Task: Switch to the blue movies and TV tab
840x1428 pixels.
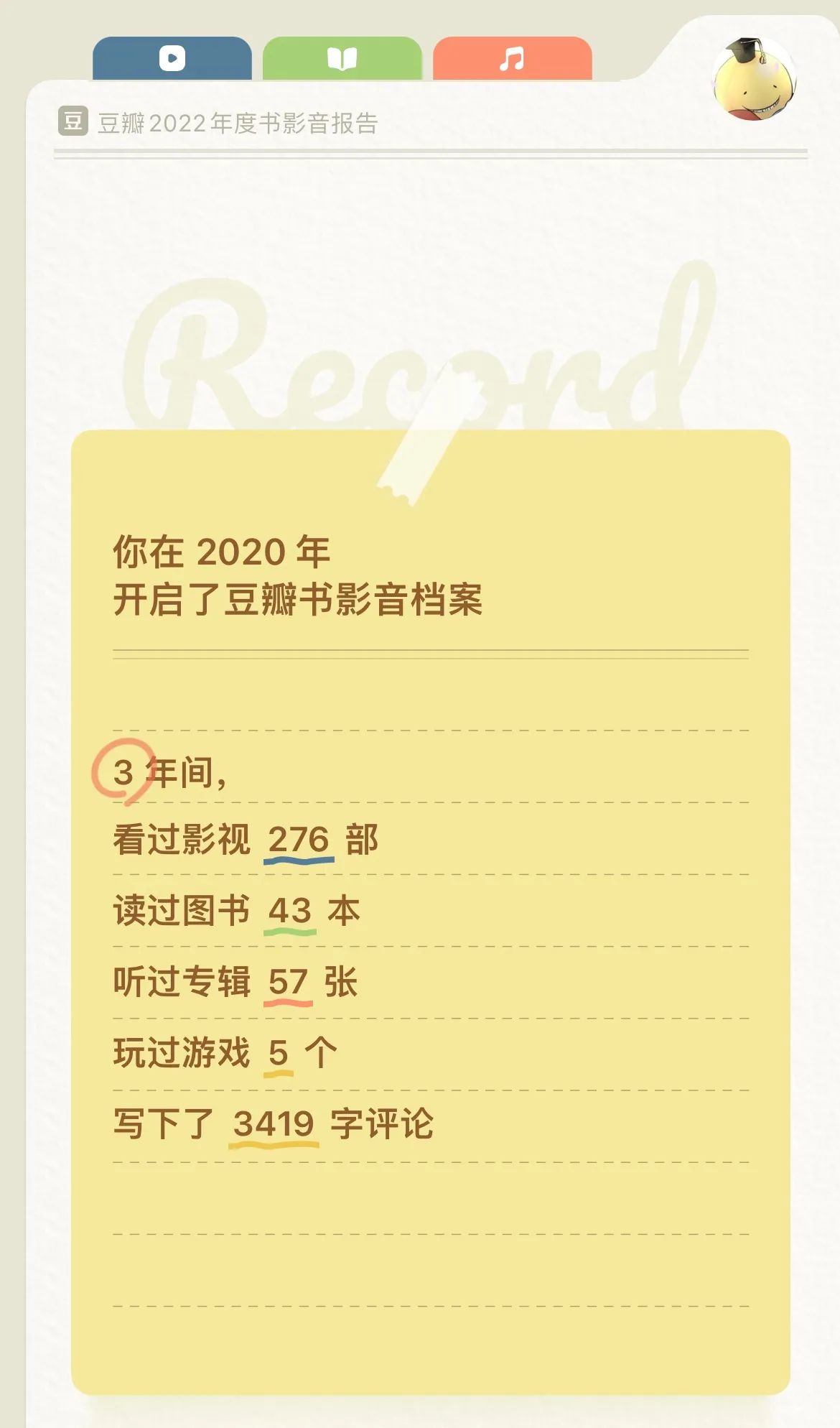Action: 172,58
